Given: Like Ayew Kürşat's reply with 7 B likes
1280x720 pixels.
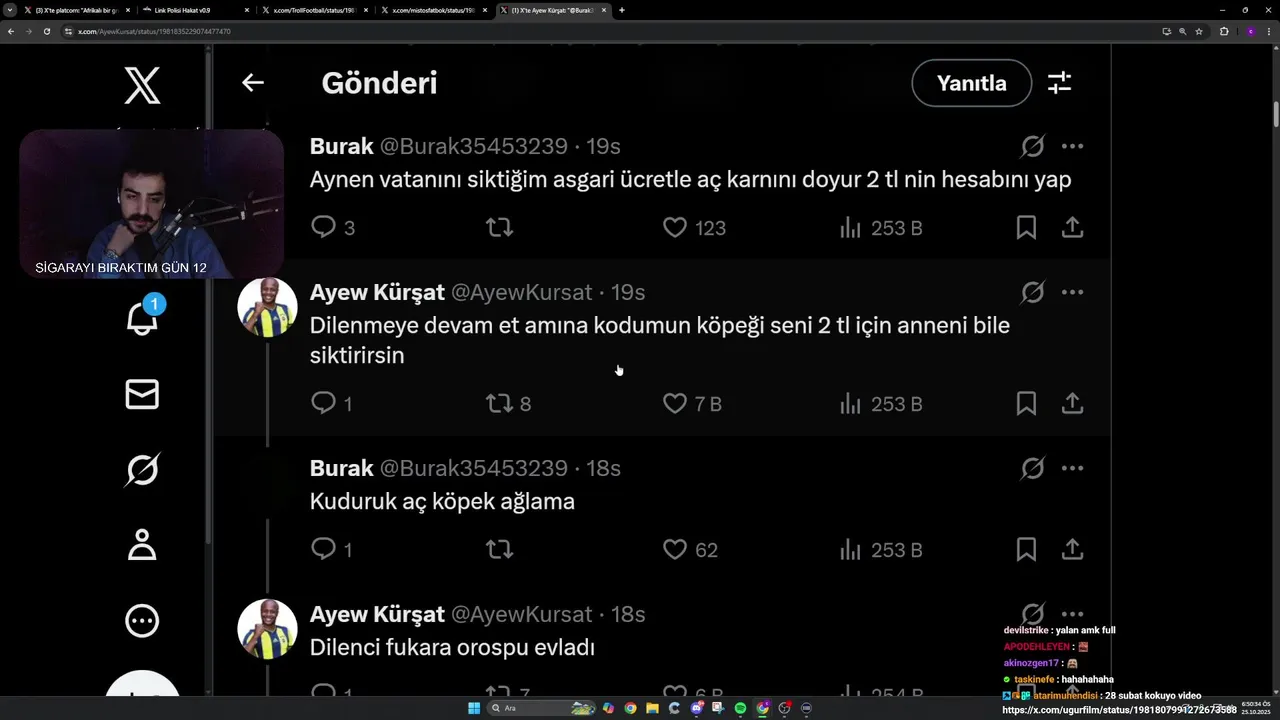Looking at the screenshot, I should pyautogui.click(x=675, y=404).
